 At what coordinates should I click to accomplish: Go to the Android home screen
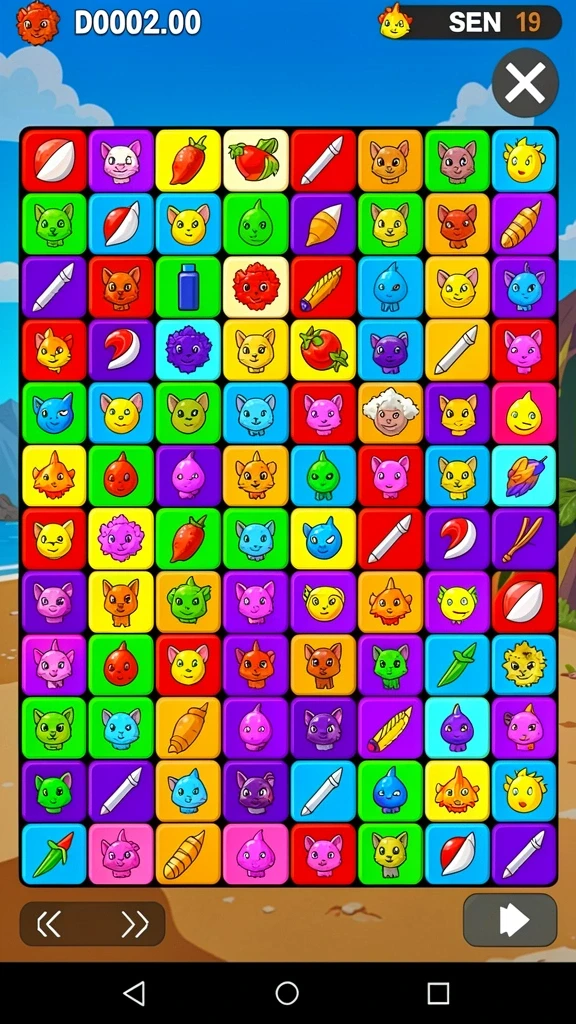click(x=287, y=993)
